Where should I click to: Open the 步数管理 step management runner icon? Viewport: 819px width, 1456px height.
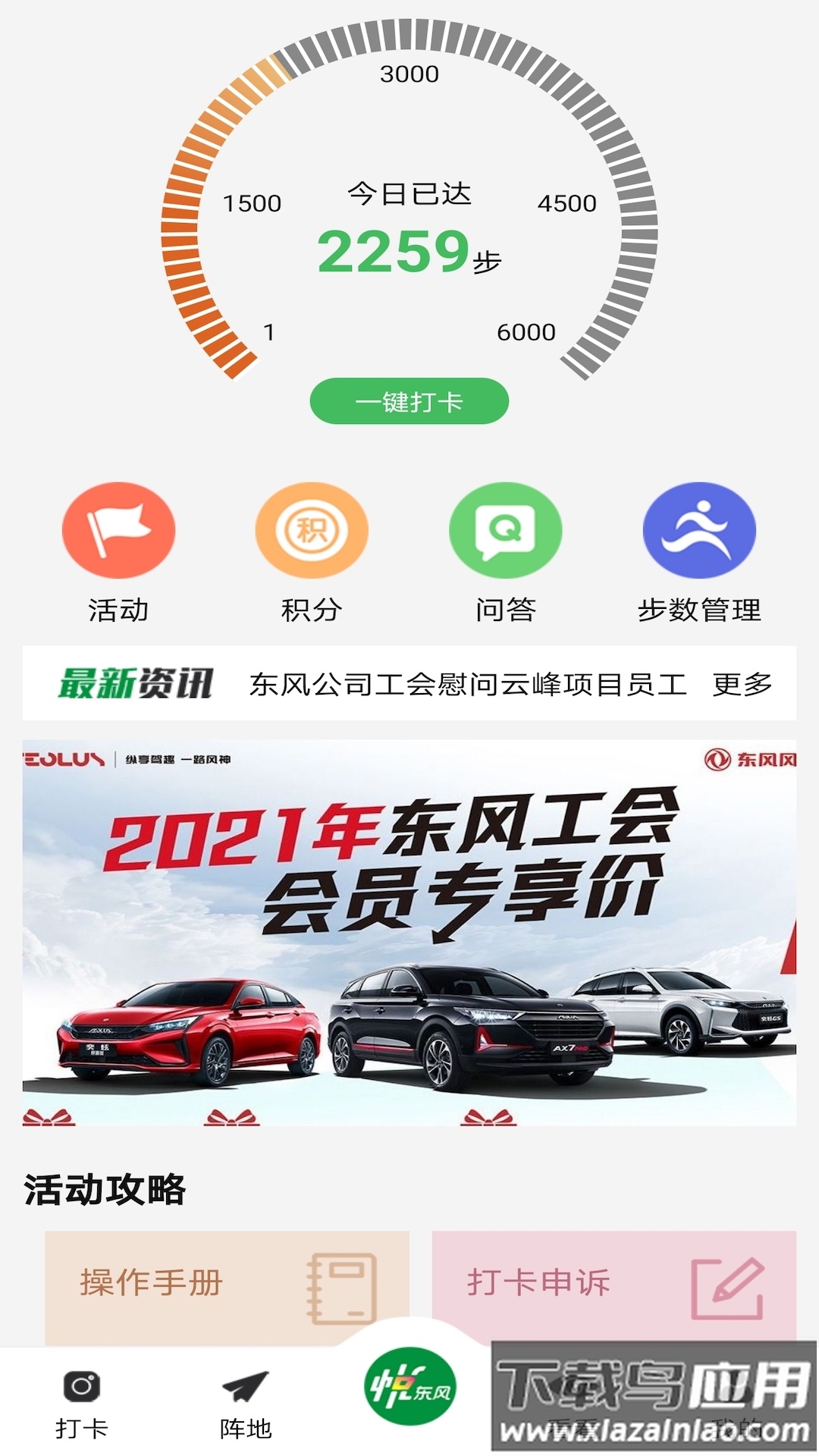698,529
